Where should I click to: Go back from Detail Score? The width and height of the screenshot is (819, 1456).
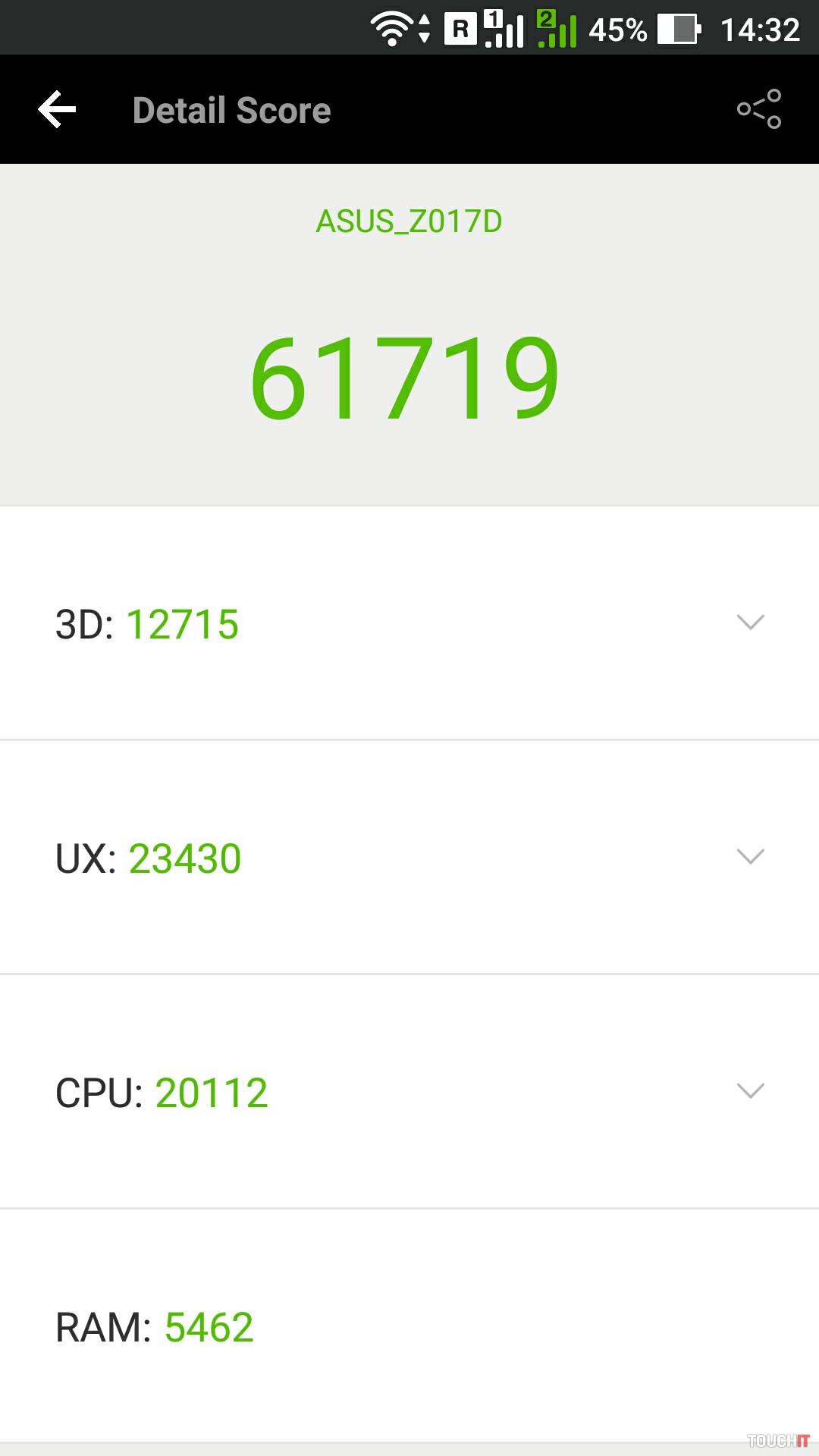[58, 110]
